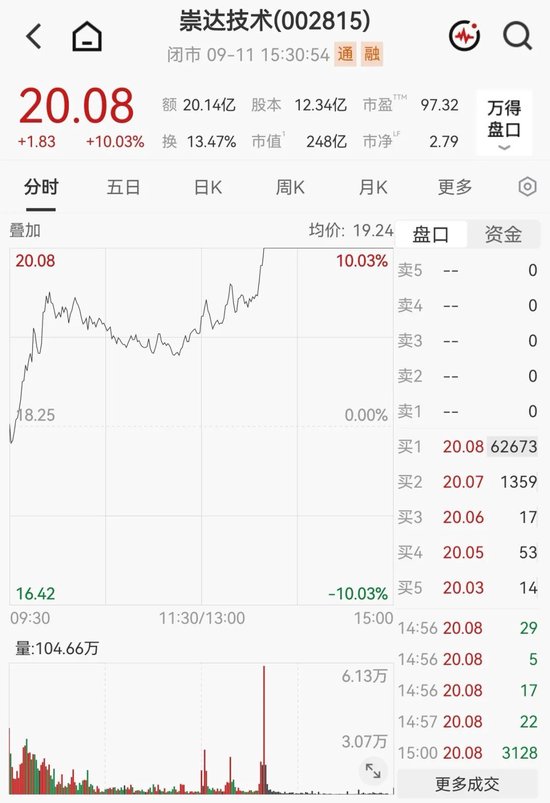
Task: Switch to the 日K chart tab
Action: (x=208, y=187)
